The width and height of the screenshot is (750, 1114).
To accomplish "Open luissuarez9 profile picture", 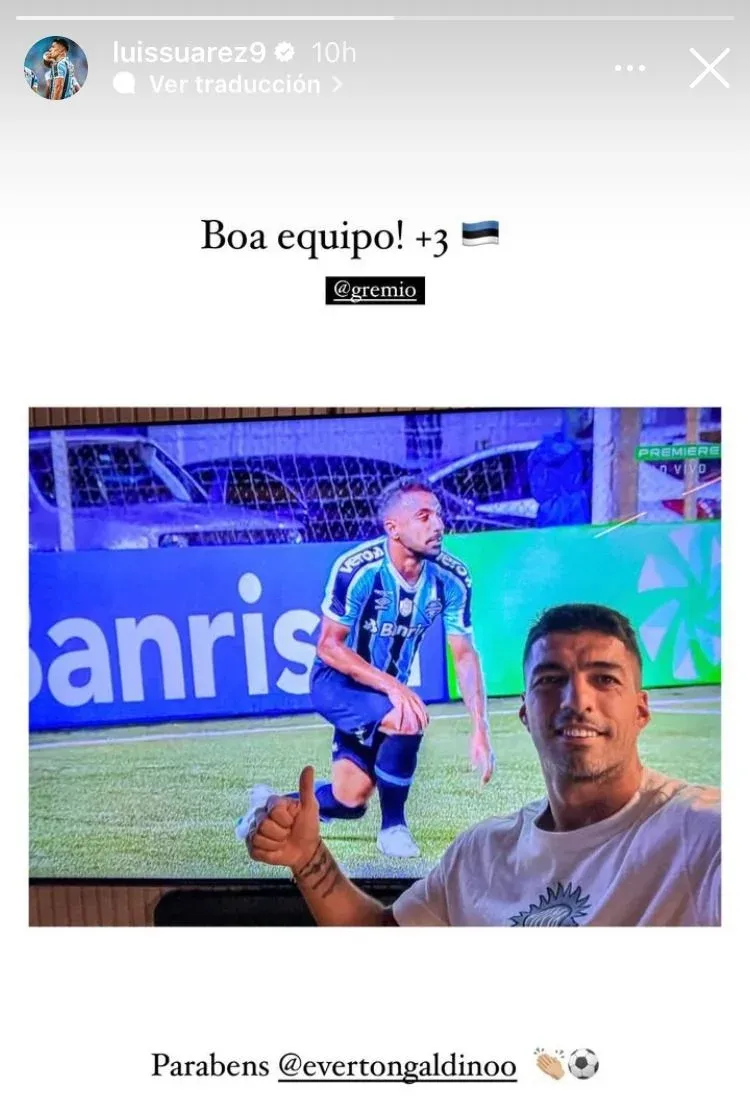I will pos(56,68).
